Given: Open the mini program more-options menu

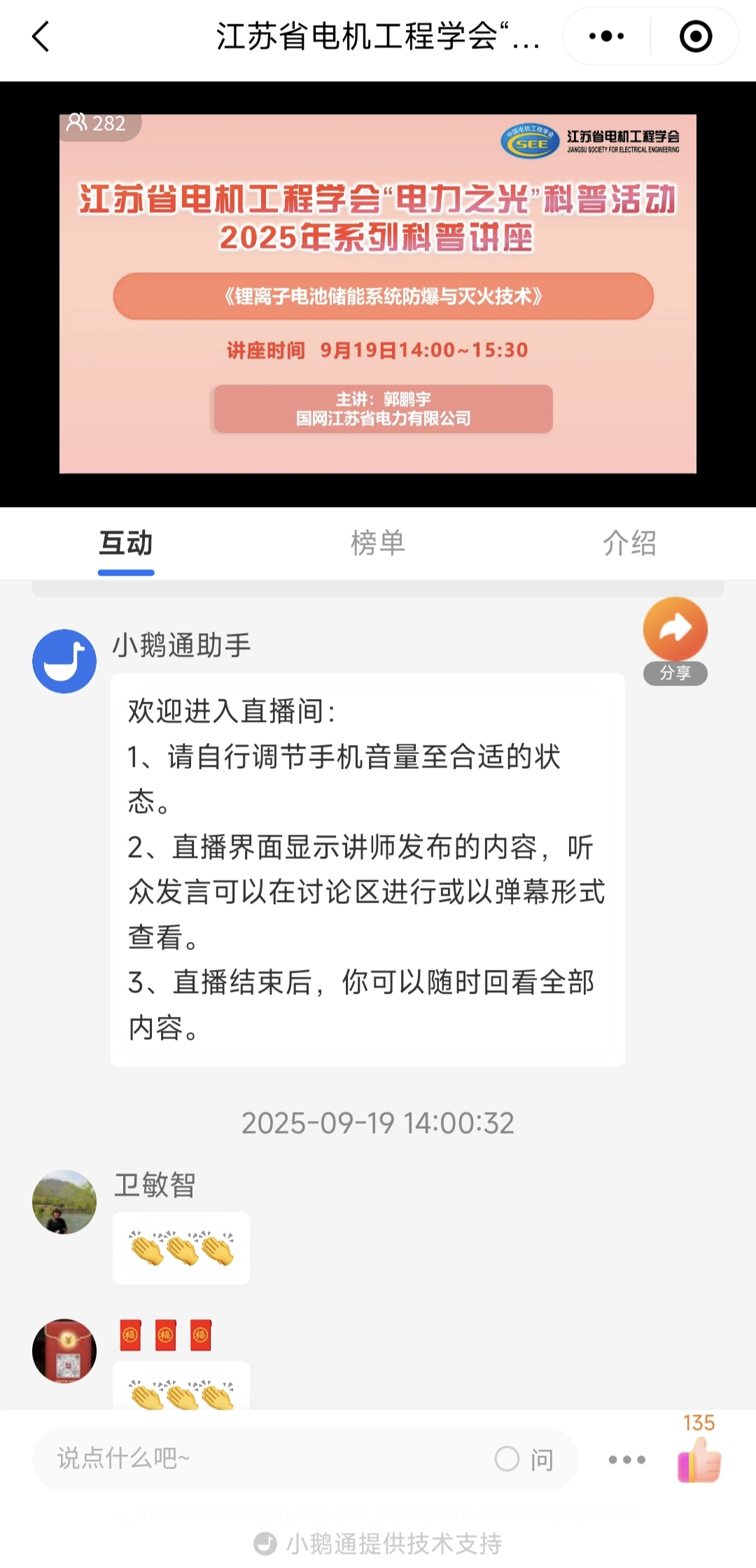Looking at the screenshot, I should click(606, 36).
